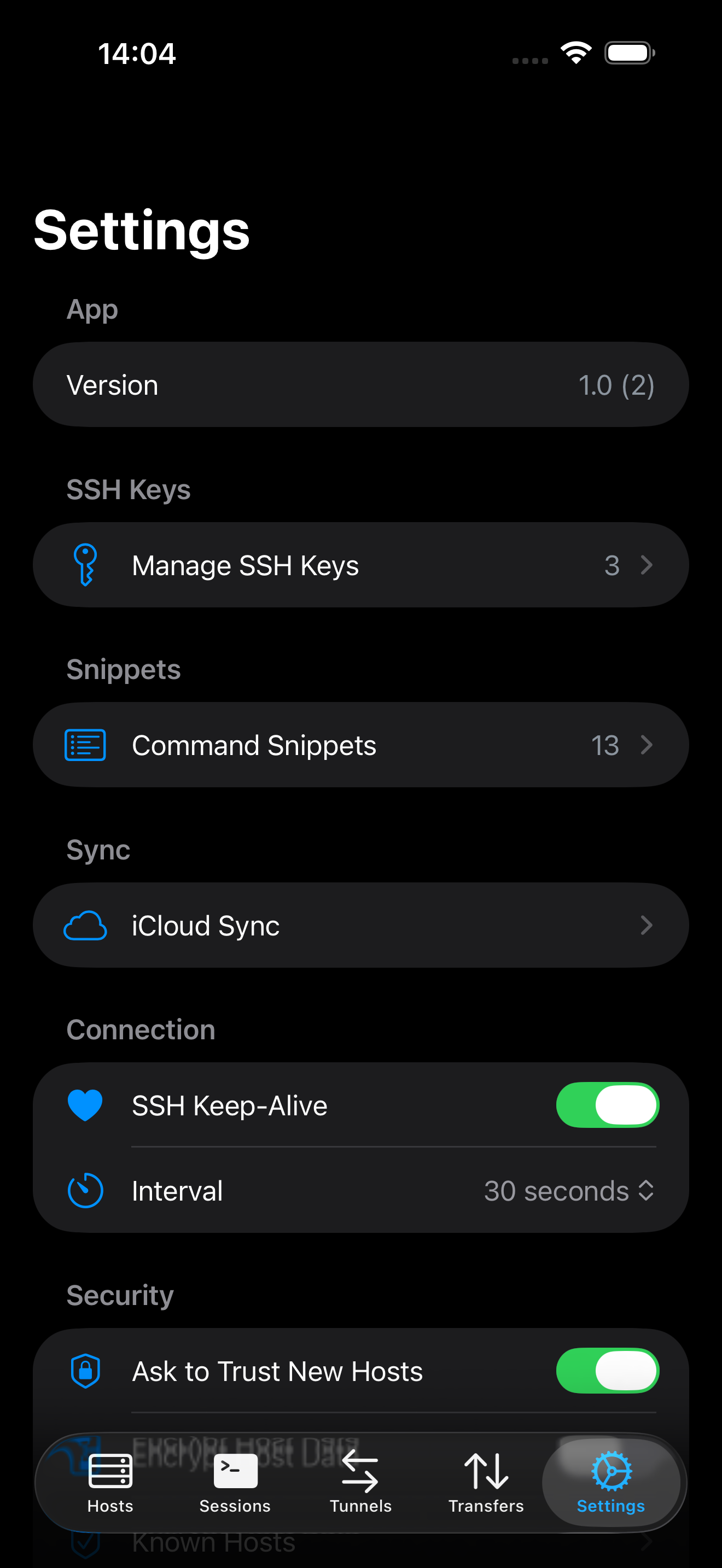
Task: Click the list icon beside Command Snippets
Action: [x=85, y=744]
